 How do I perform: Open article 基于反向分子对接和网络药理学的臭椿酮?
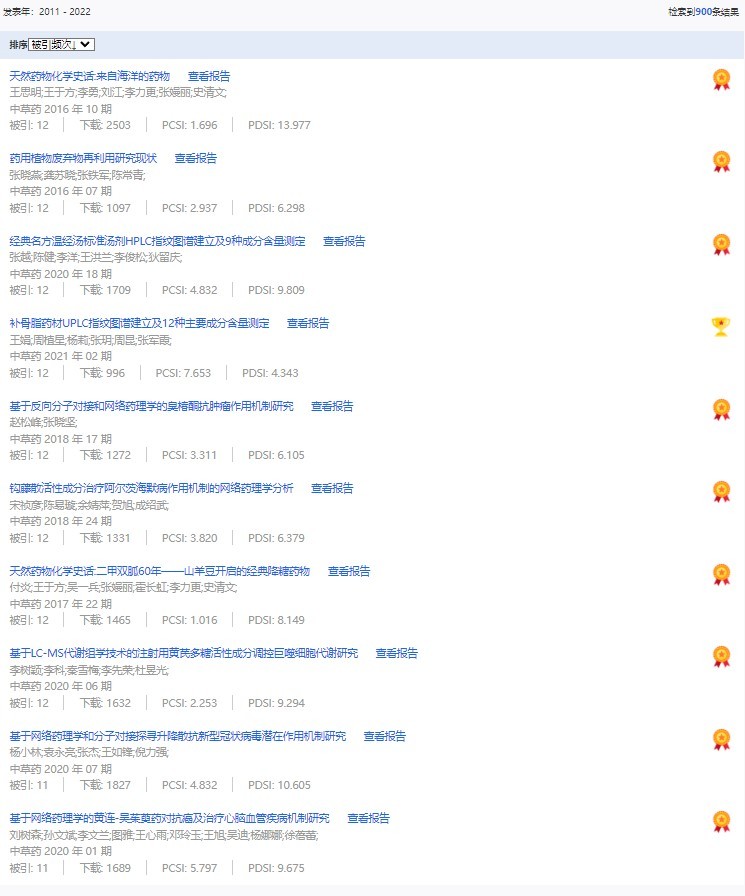click(151, 406)
